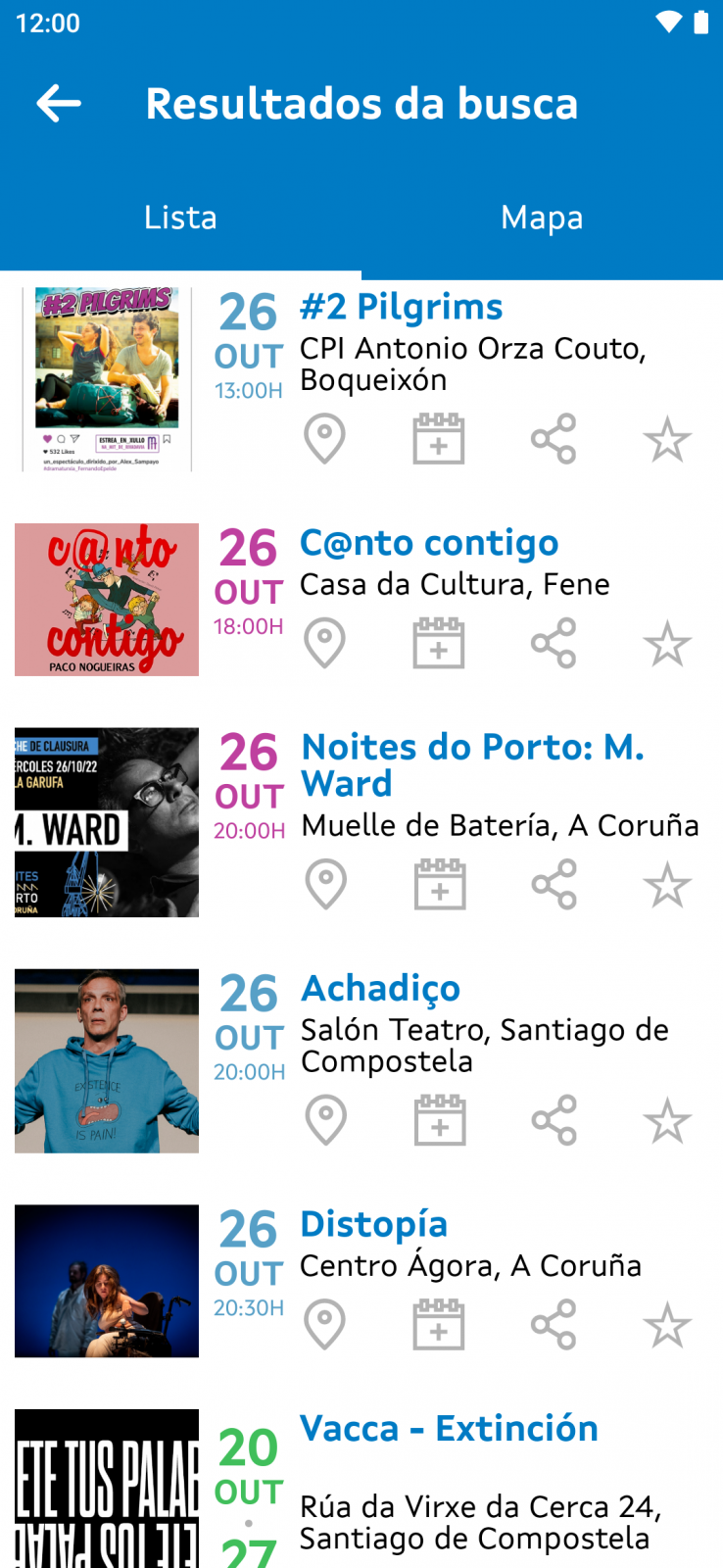
Task: Show location for #2 Pilgrims
Action: point(325,438)
